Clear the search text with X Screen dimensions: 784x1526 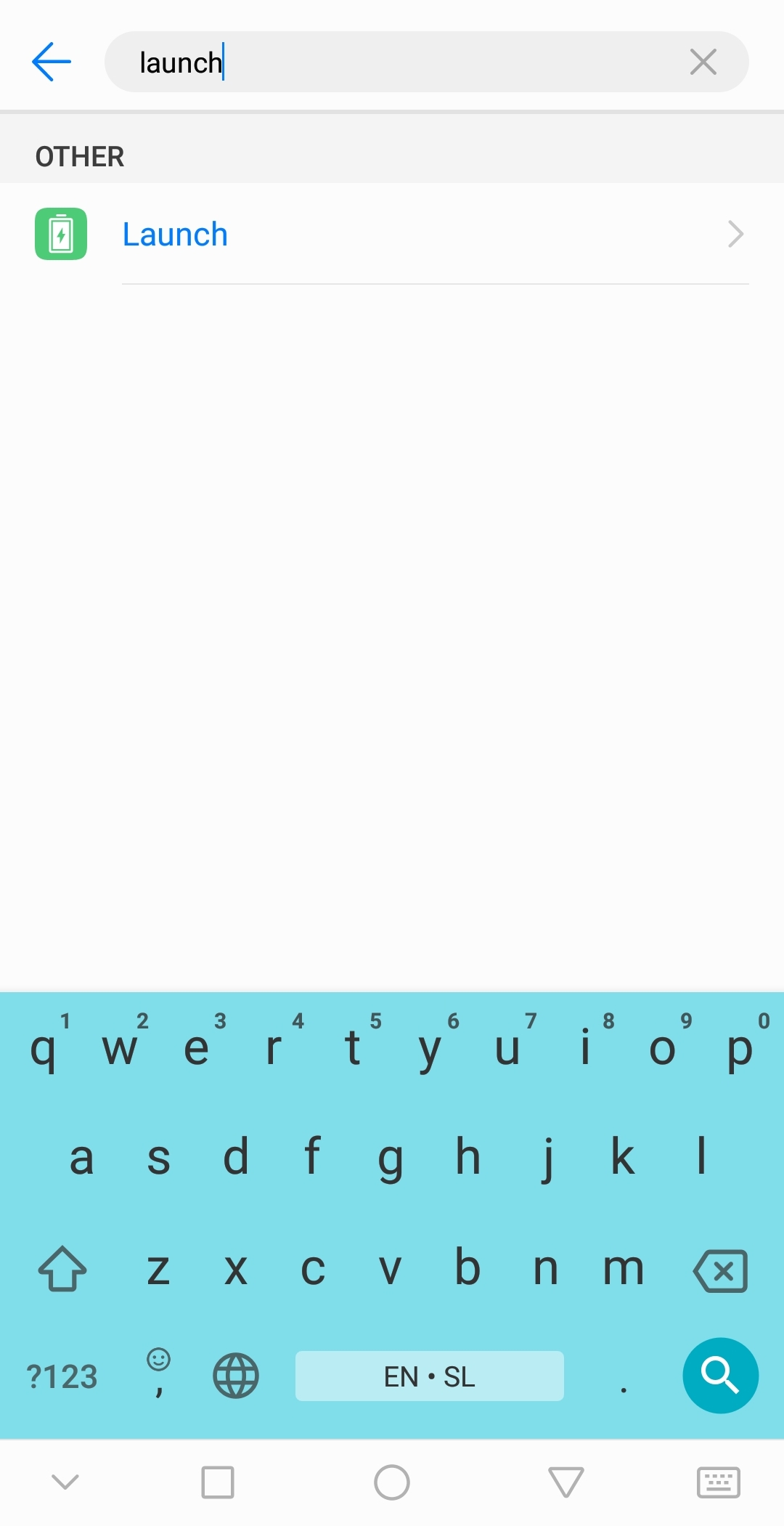703,62
